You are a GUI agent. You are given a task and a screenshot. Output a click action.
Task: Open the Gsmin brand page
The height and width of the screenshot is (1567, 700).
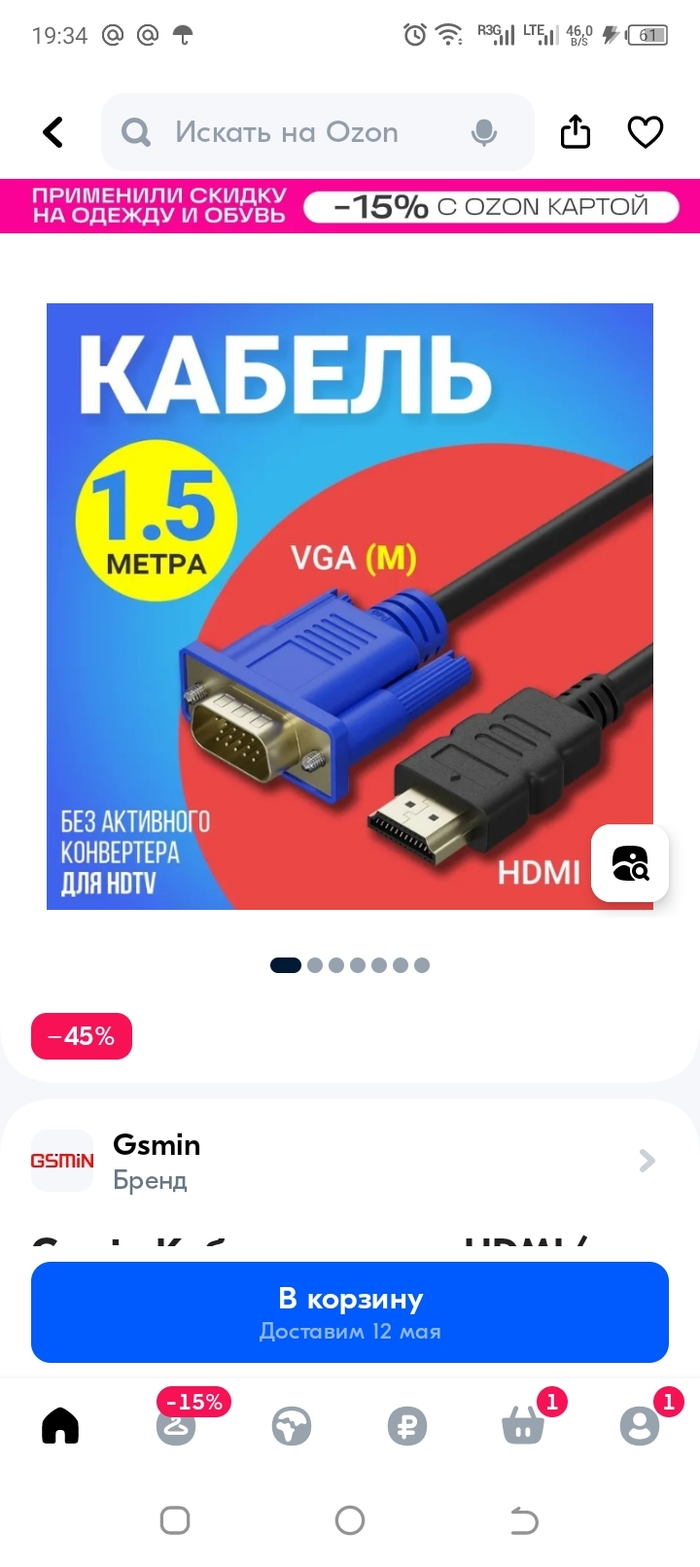click(350, 1161)
